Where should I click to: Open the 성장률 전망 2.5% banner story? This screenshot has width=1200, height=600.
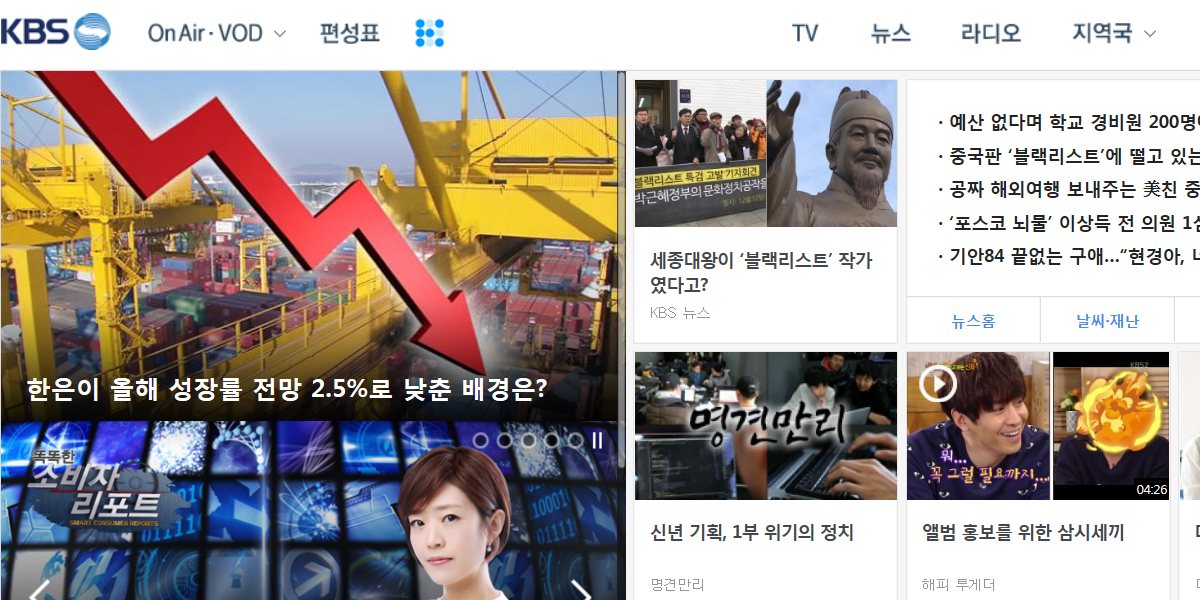[287, 388]
